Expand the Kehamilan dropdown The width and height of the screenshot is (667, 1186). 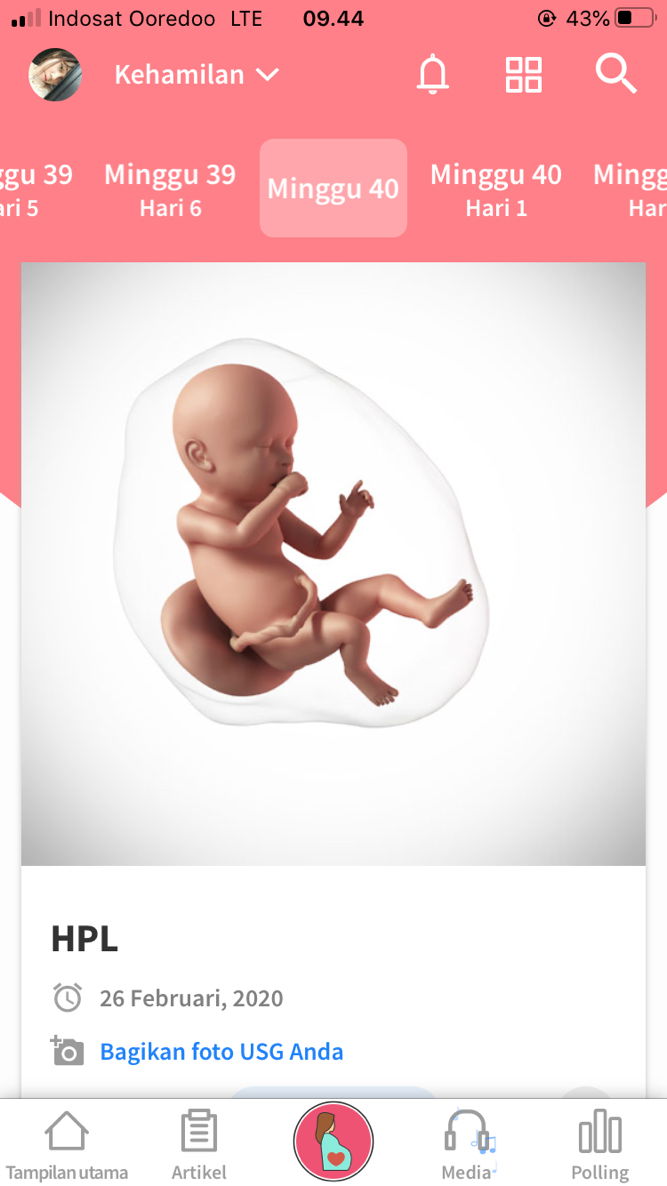[197, 75]
